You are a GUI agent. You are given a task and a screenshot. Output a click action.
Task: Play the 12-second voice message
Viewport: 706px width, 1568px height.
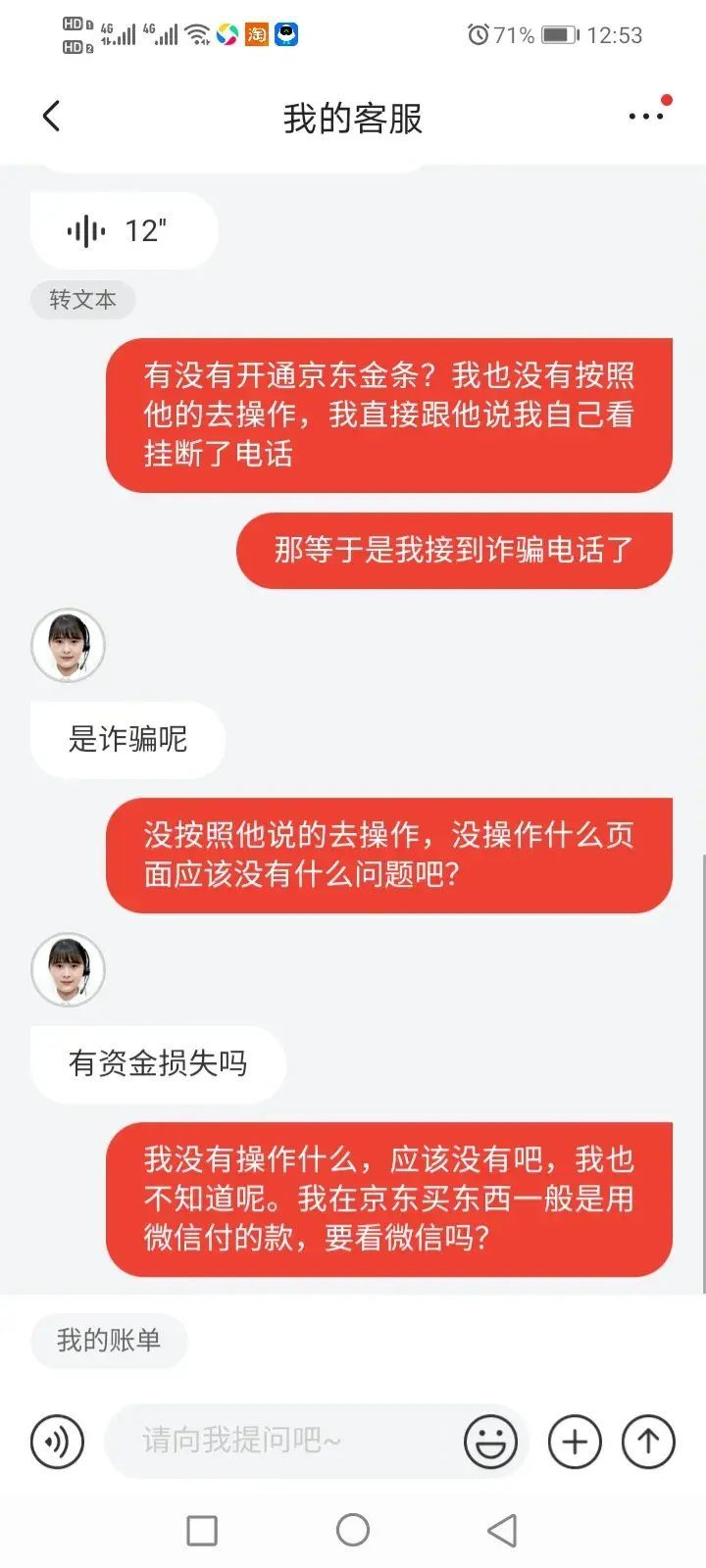pyautogui.click(x=124, y=231)
